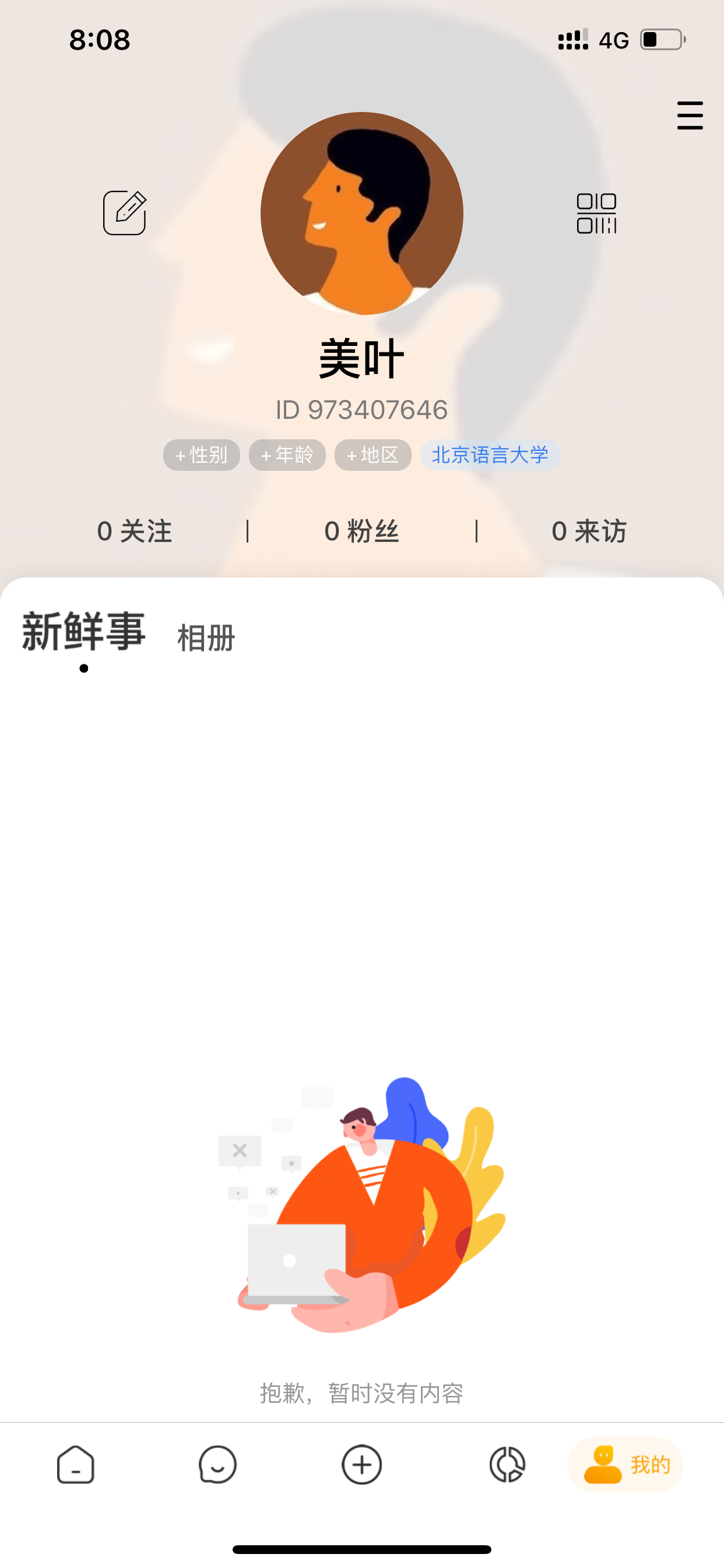Create a new post with plus button

[x=362, y=1465]
